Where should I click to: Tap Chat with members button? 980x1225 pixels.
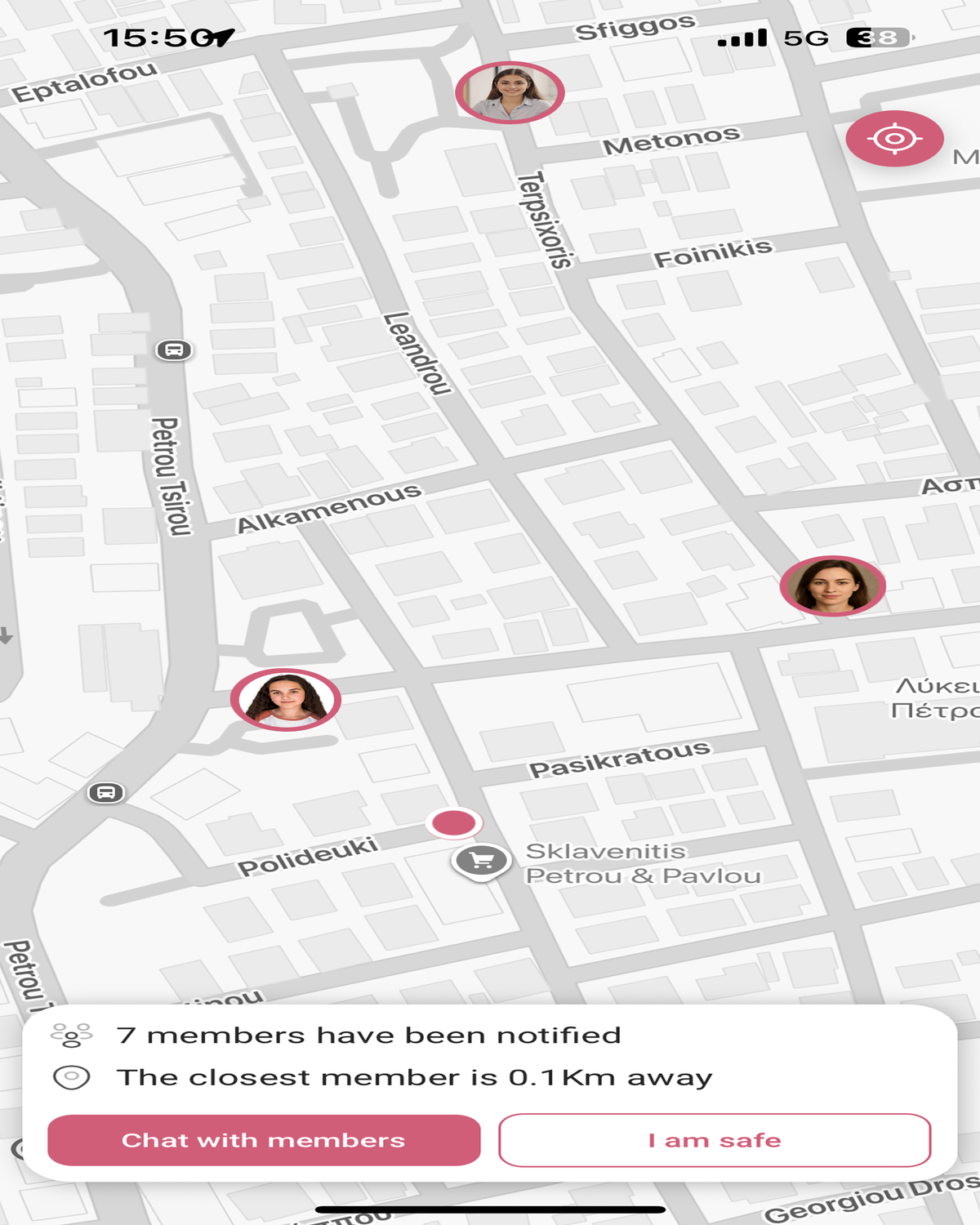(x=264, y=1140)
